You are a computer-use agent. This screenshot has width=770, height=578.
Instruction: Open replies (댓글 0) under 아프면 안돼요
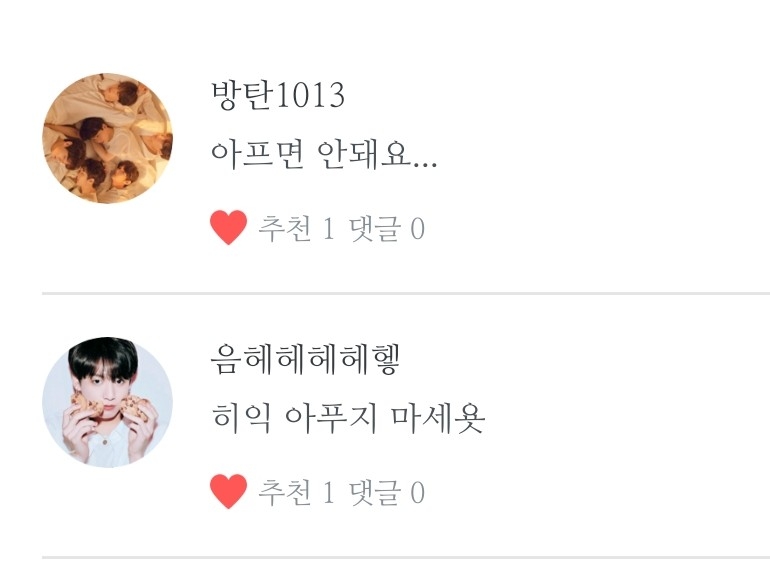387,229
